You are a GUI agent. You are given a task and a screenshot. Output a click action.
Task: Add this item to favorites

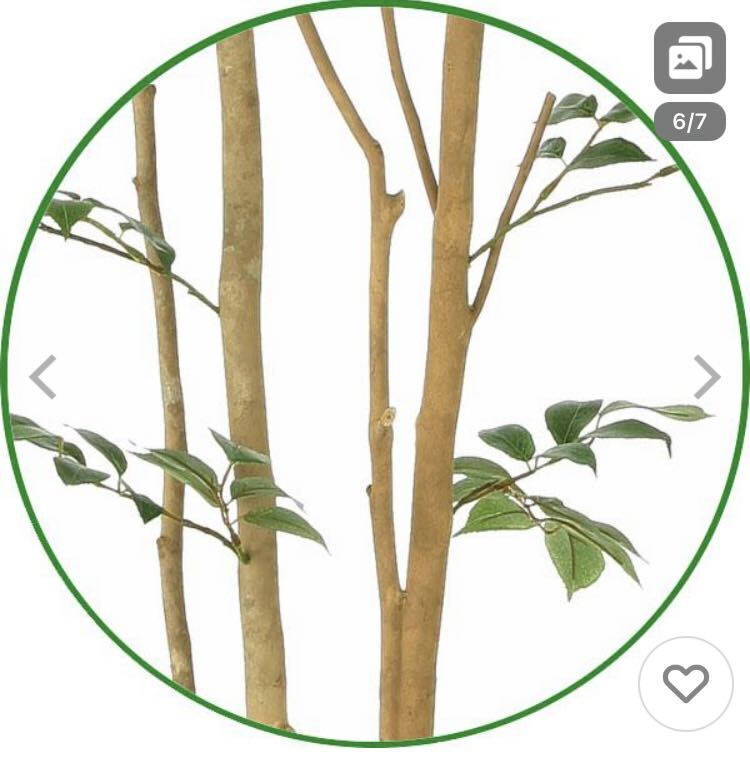point(686,683)
